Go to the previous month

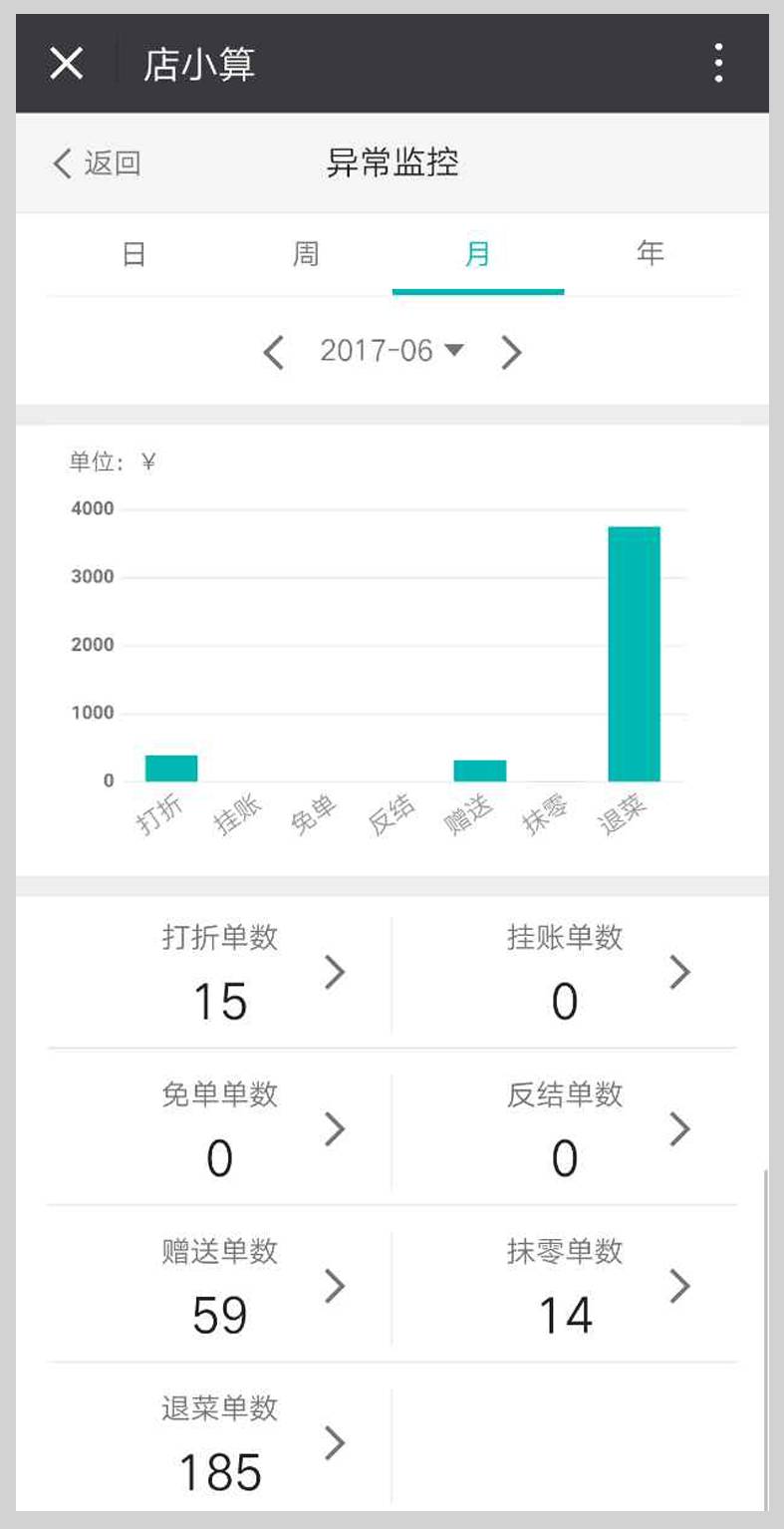pyautogui.click(x=274, y=352)
